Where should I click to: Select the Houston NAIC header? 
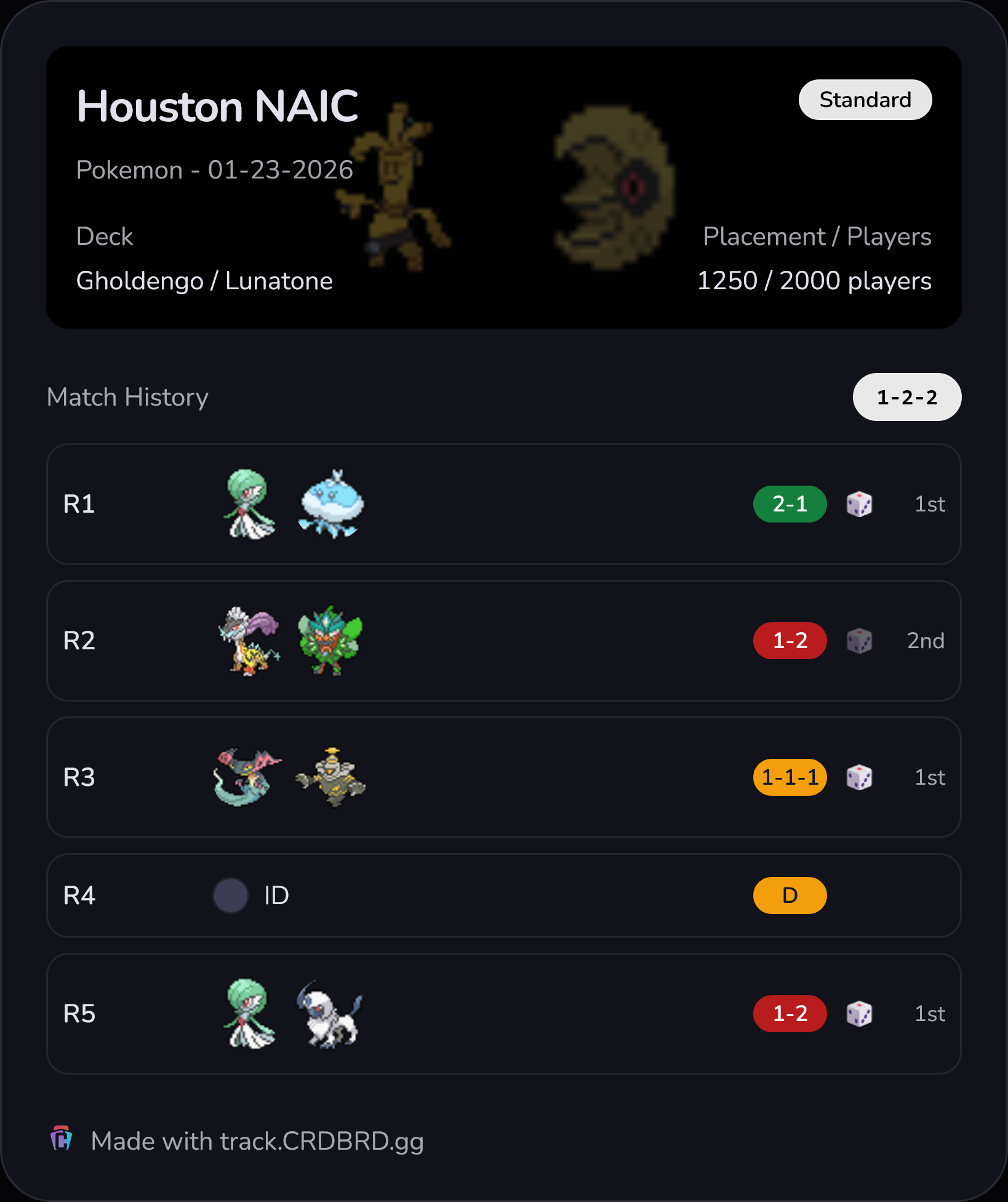(217, 106)
